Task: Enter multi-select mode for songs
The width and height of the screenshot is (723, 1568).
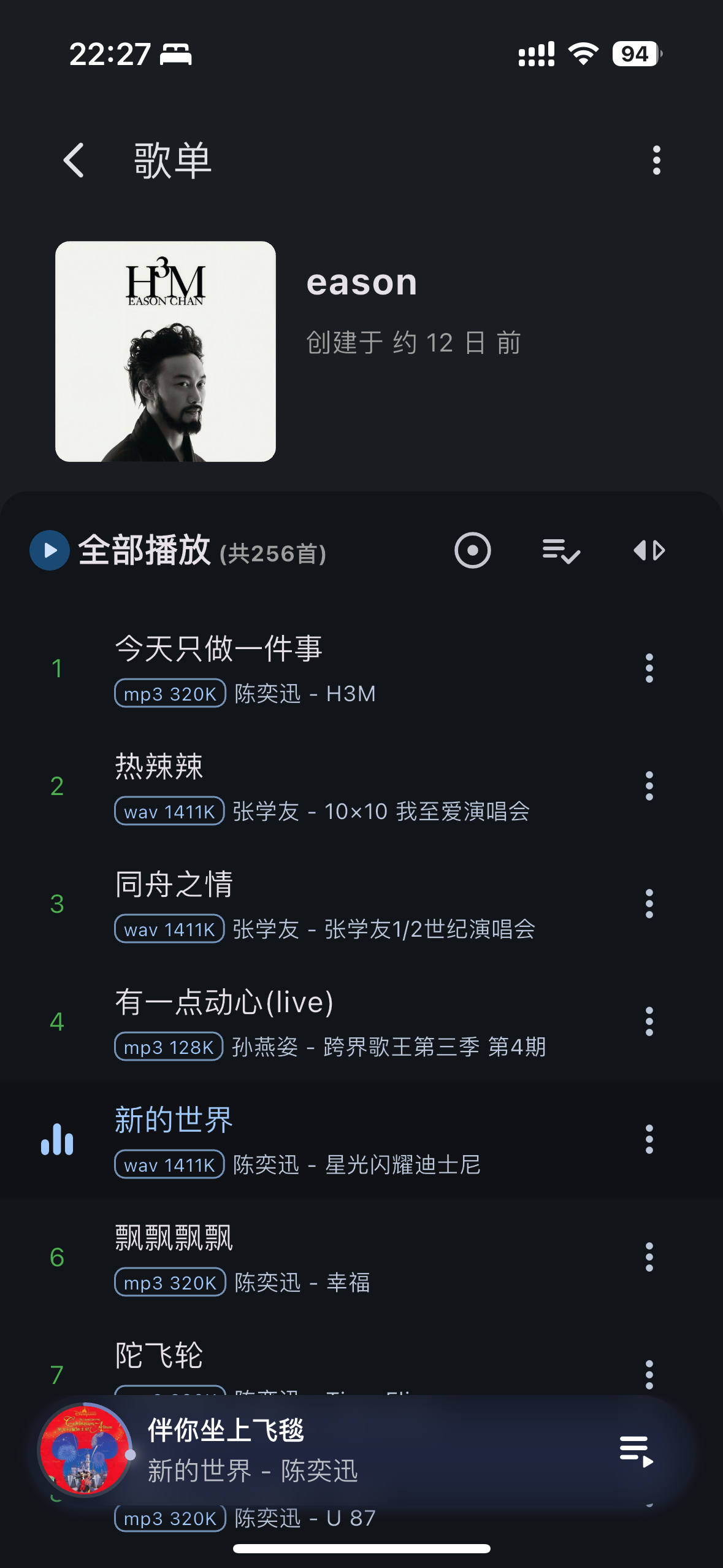Action: [x=560, y=550]
